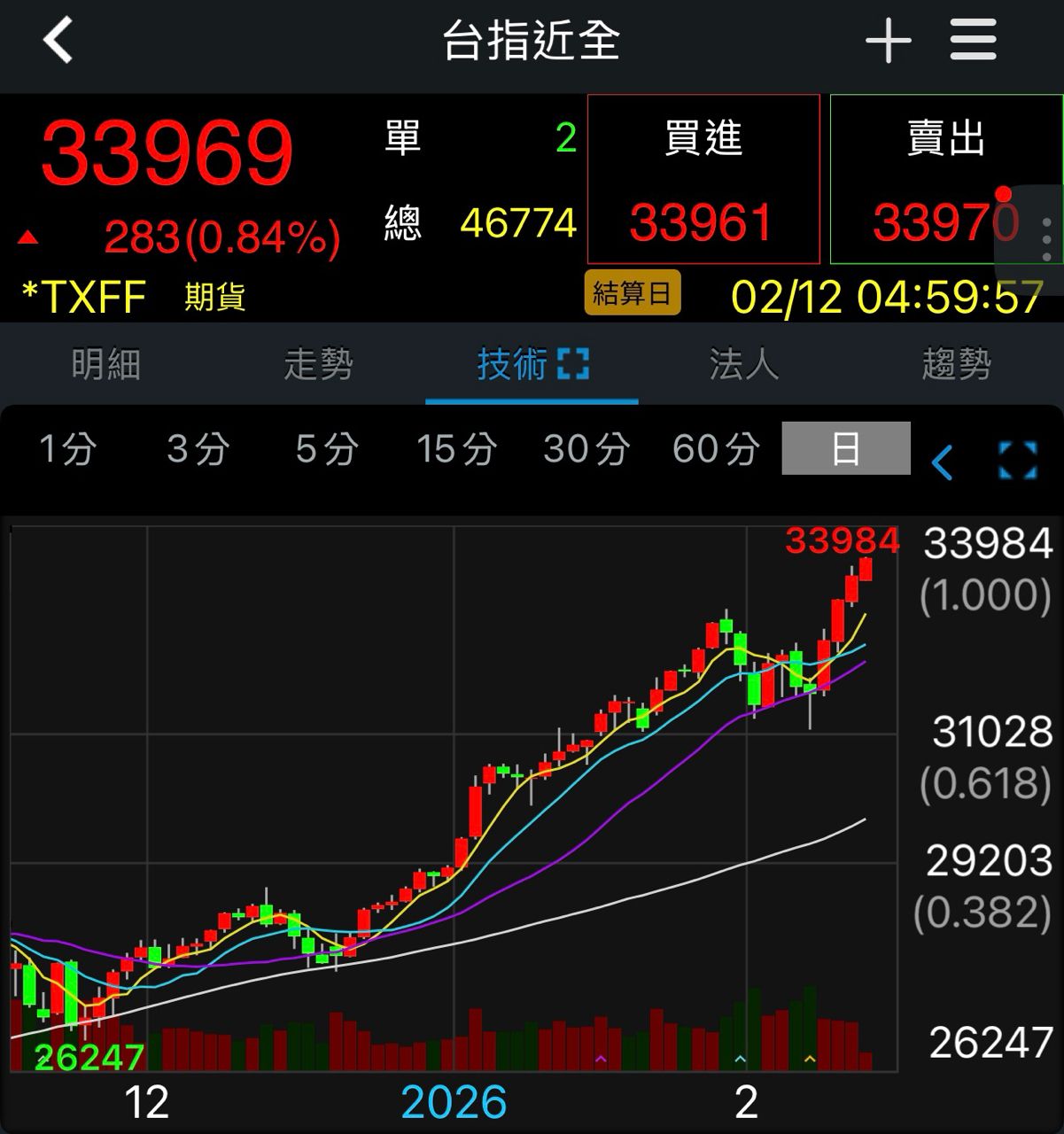Open the three-dot side handle
Screen dimensions: 1064x1134
pos(1046,239)
